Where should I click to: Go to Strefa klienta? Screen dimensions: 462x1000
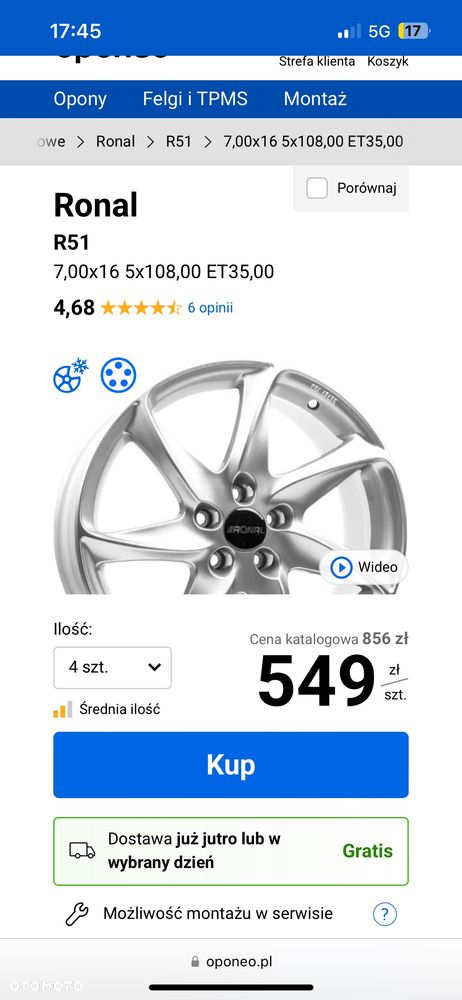[317, 62]
